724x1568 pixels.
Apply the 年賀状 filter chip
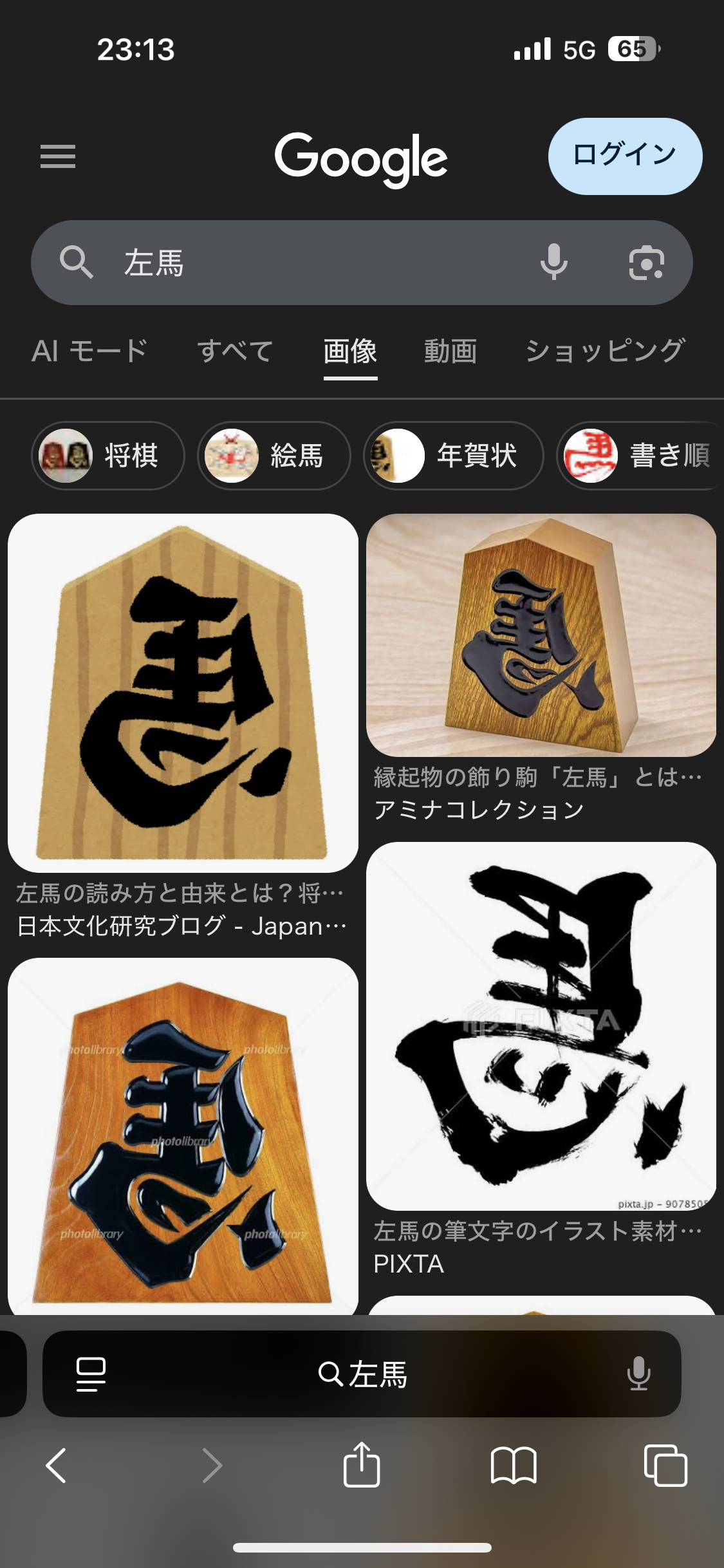450,456
